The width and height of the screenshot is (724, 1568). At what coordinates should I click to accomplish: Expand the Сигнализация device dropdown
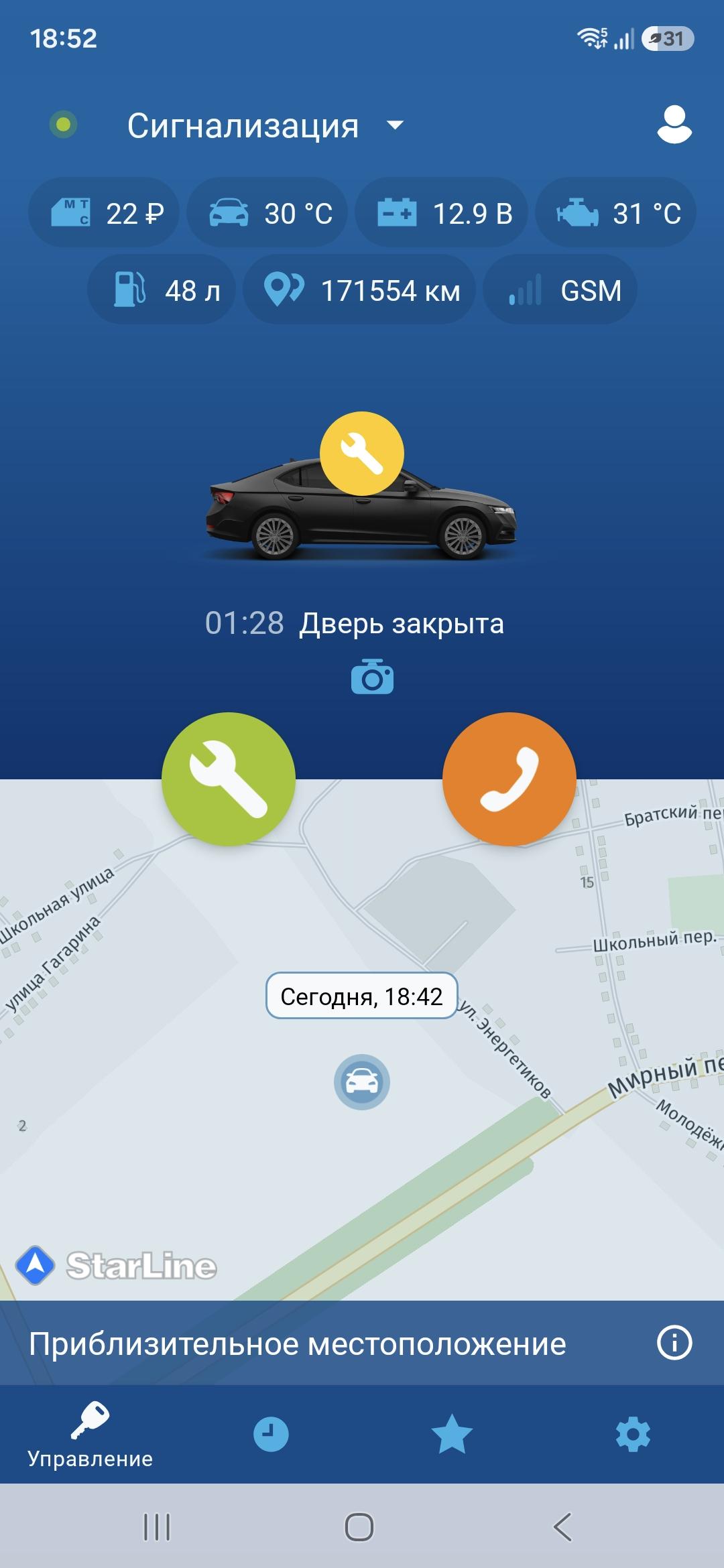point(265,125)
